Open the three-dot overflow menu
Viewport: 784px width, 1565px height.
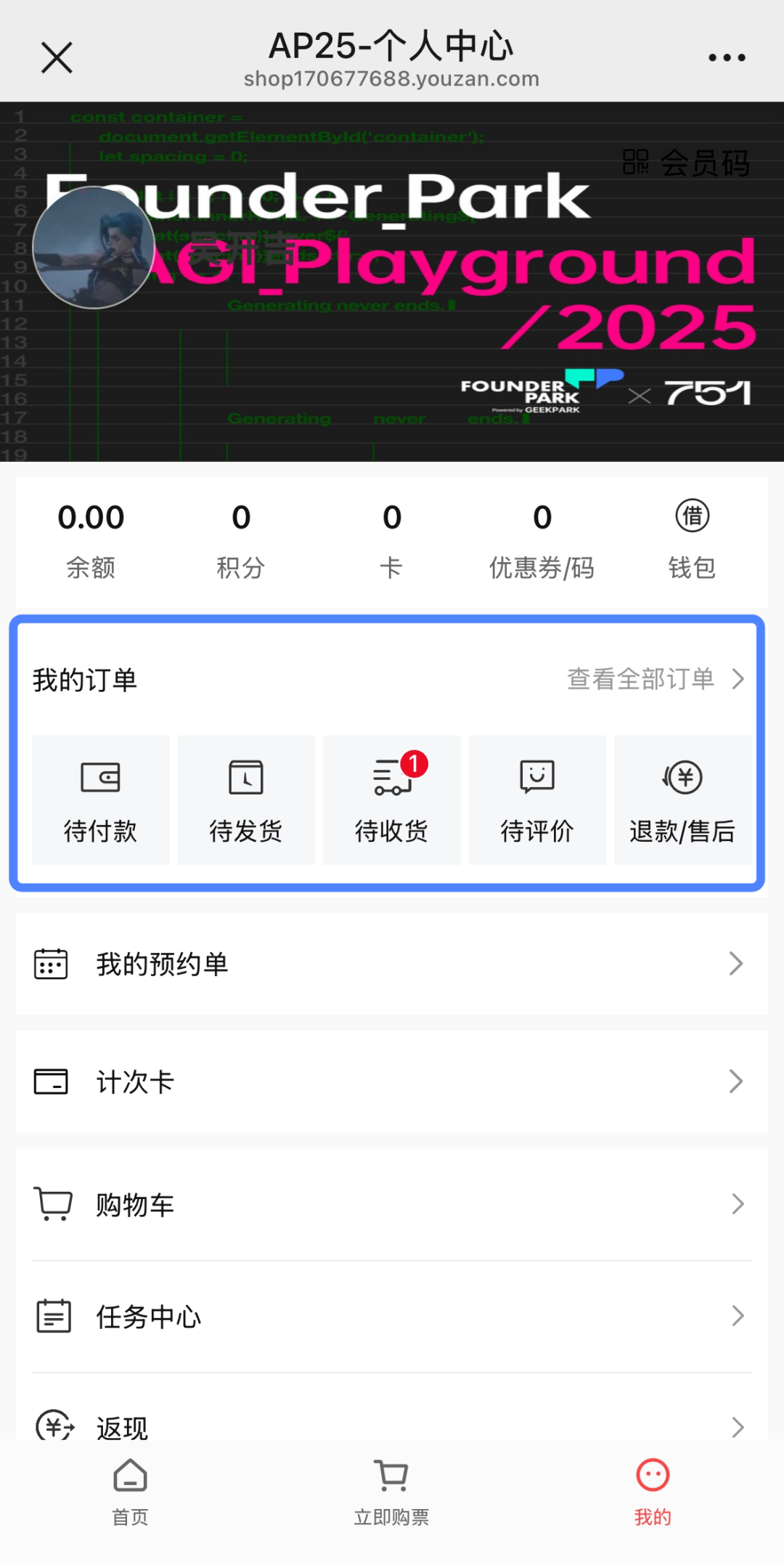[x=727, y=58]
